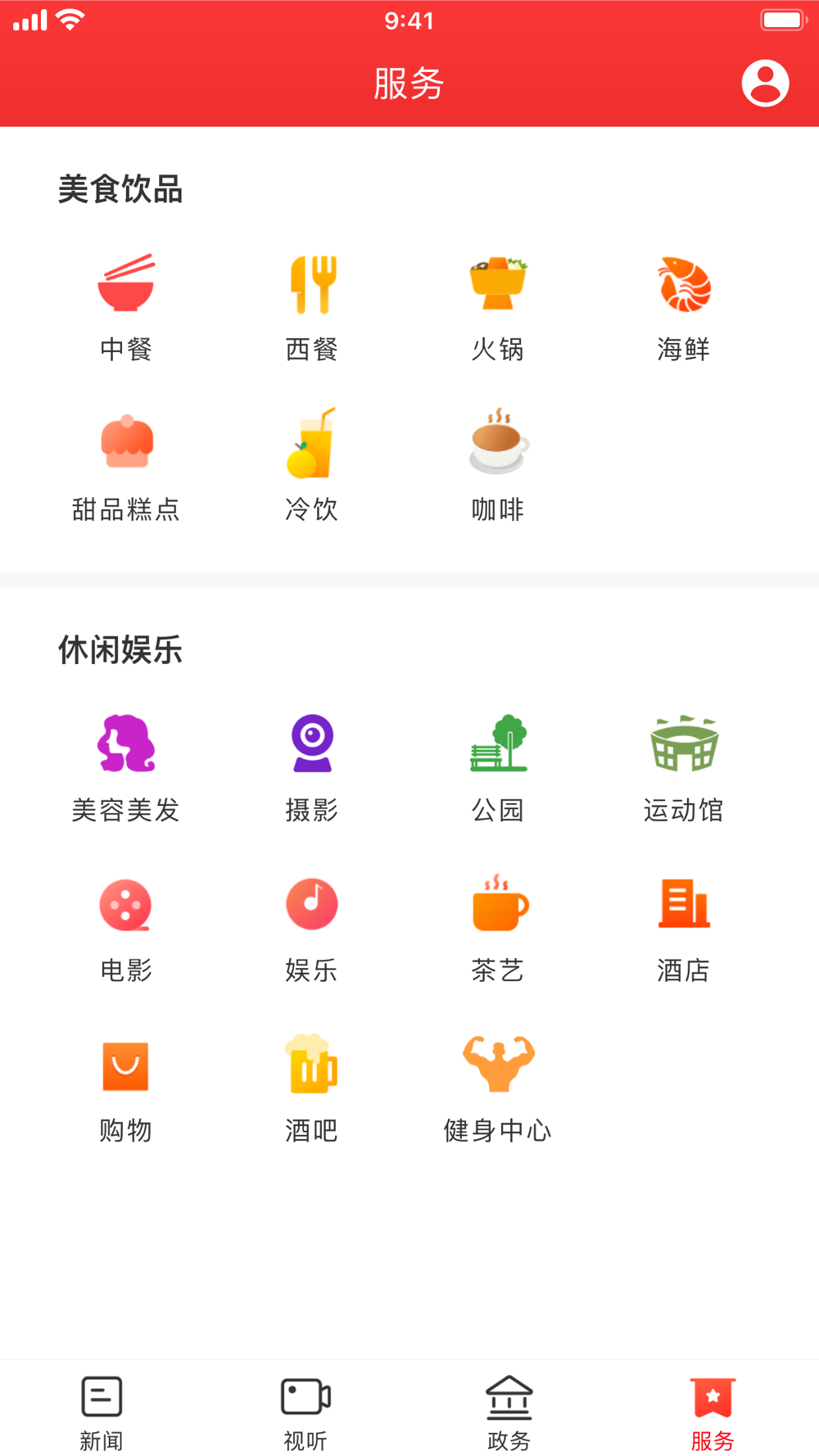Image resolution: width=819 pixels, height=1456 pixels.
Task: Switch to the 新闻 tab
Action: [x=102, y=1413]
